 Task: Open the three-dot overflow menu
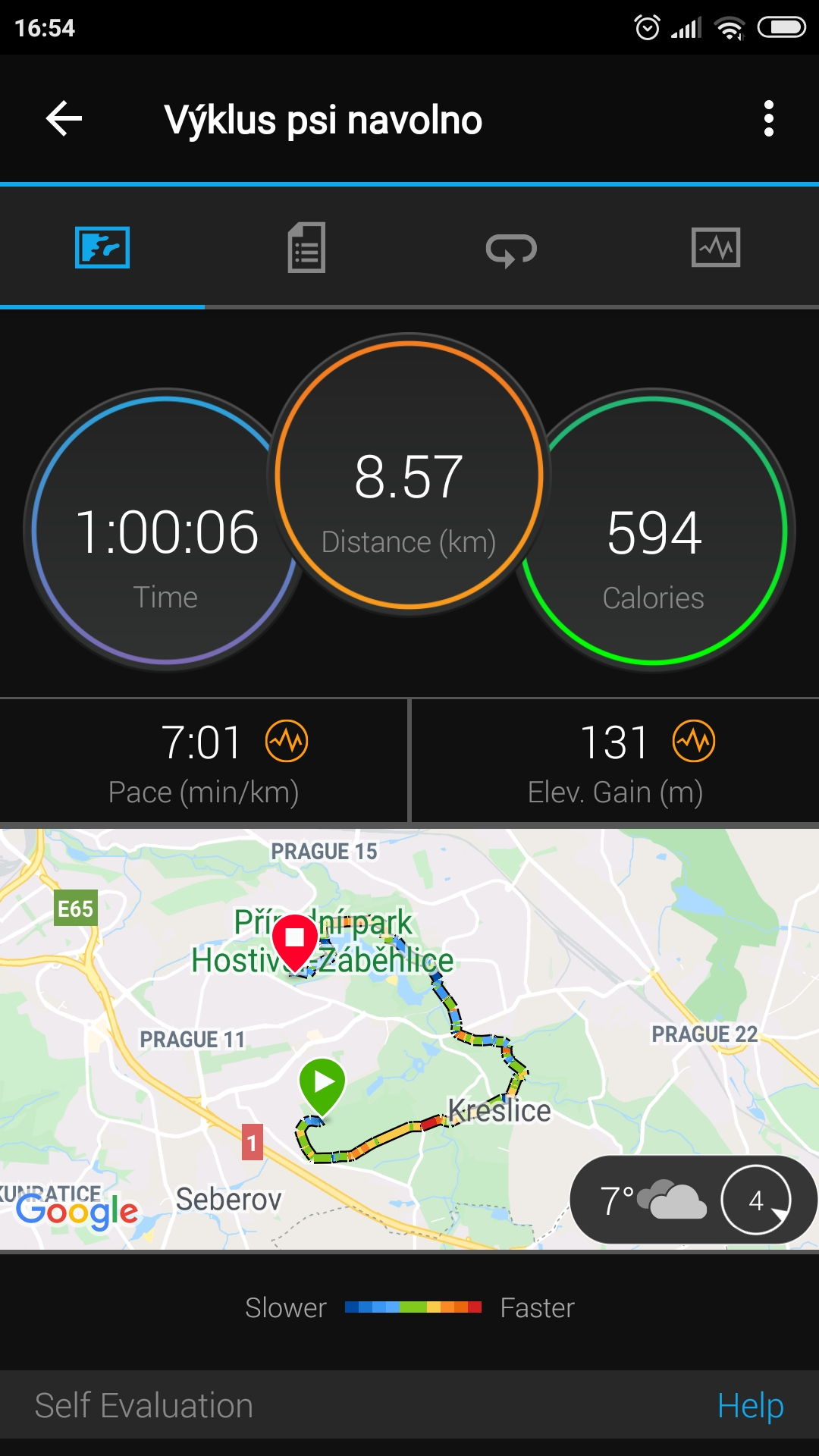pyautogui.click(x=769, y=119)
